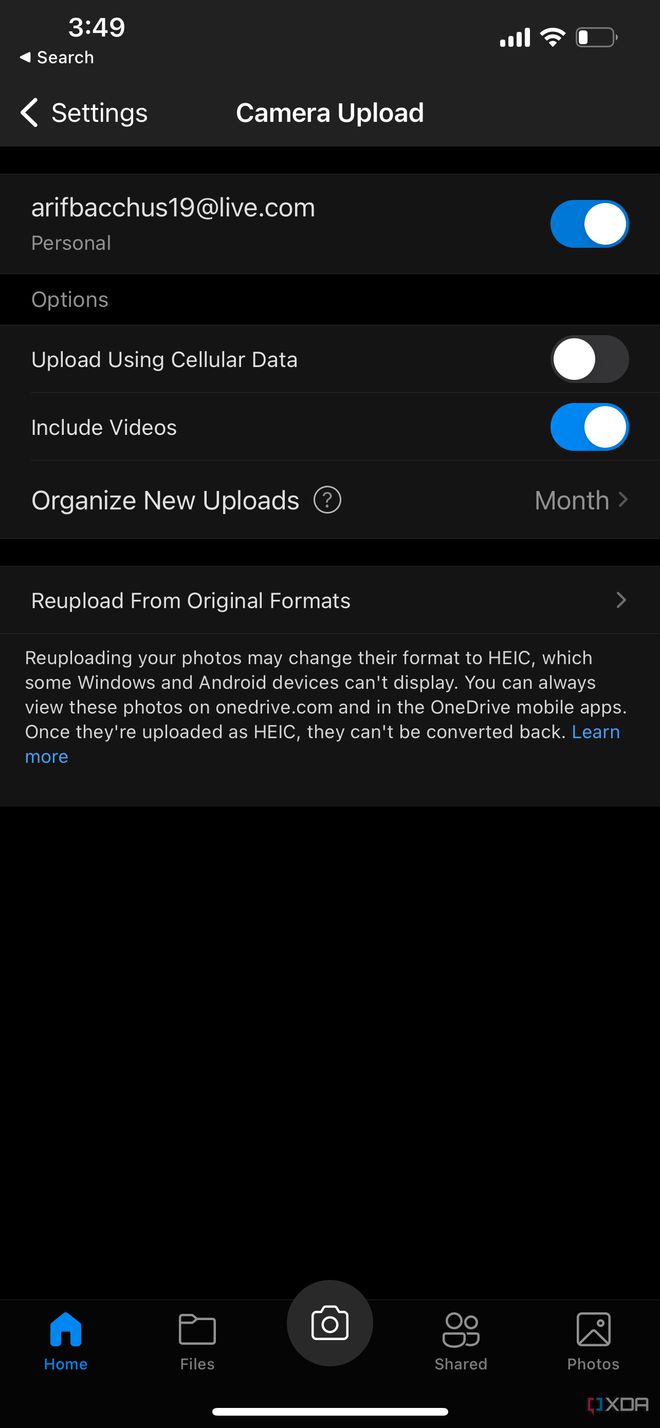The width and height of the screenshot is (660, 1428).
Task: Follow the Learn more link
Action: [595, 732]
